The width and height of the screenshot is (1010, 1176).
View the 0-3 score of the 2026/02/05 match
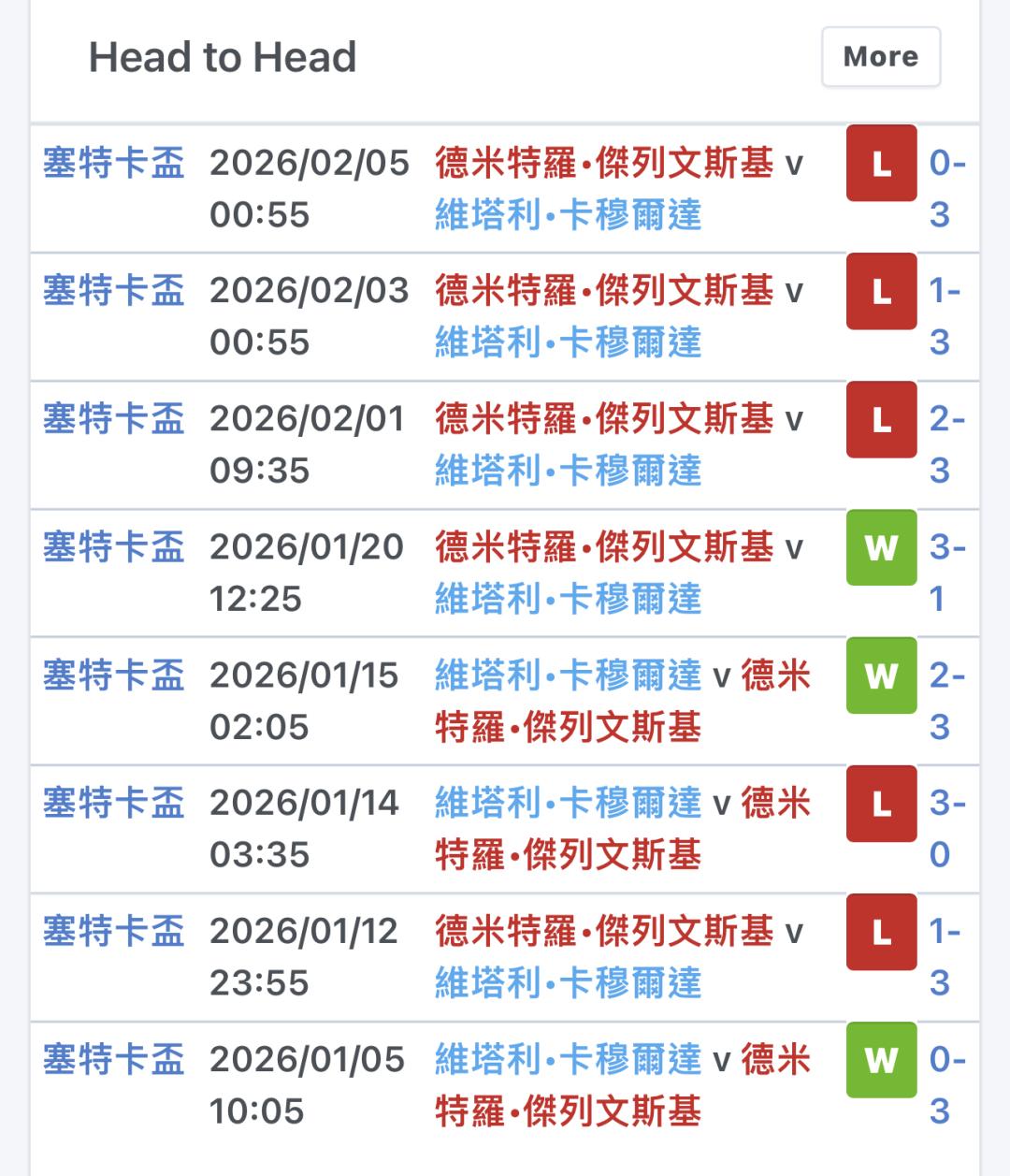946,188
